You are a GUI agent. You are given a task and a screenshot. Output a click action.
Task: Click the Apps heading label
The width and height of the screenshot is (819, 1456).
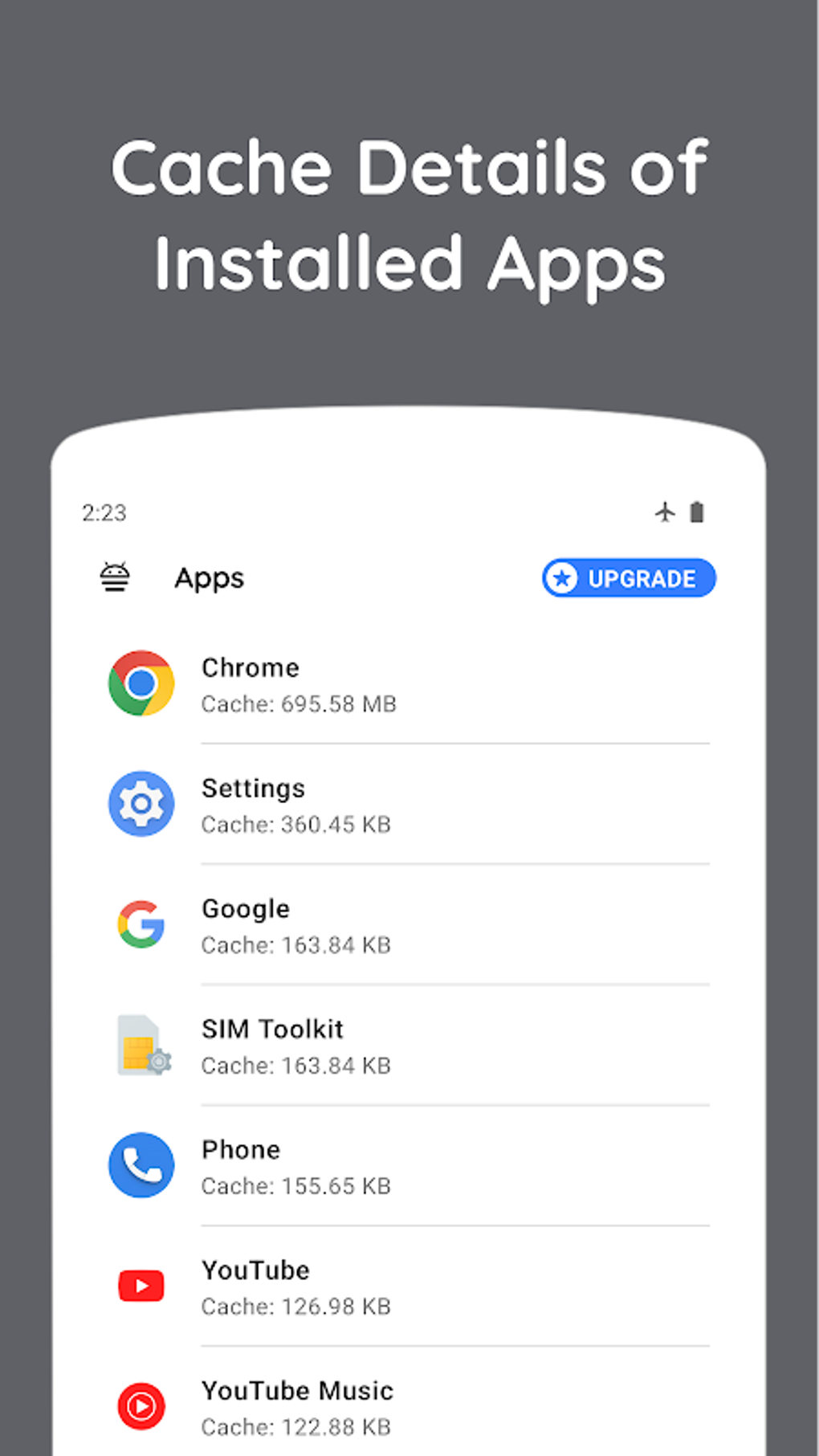tap(209, 577)
